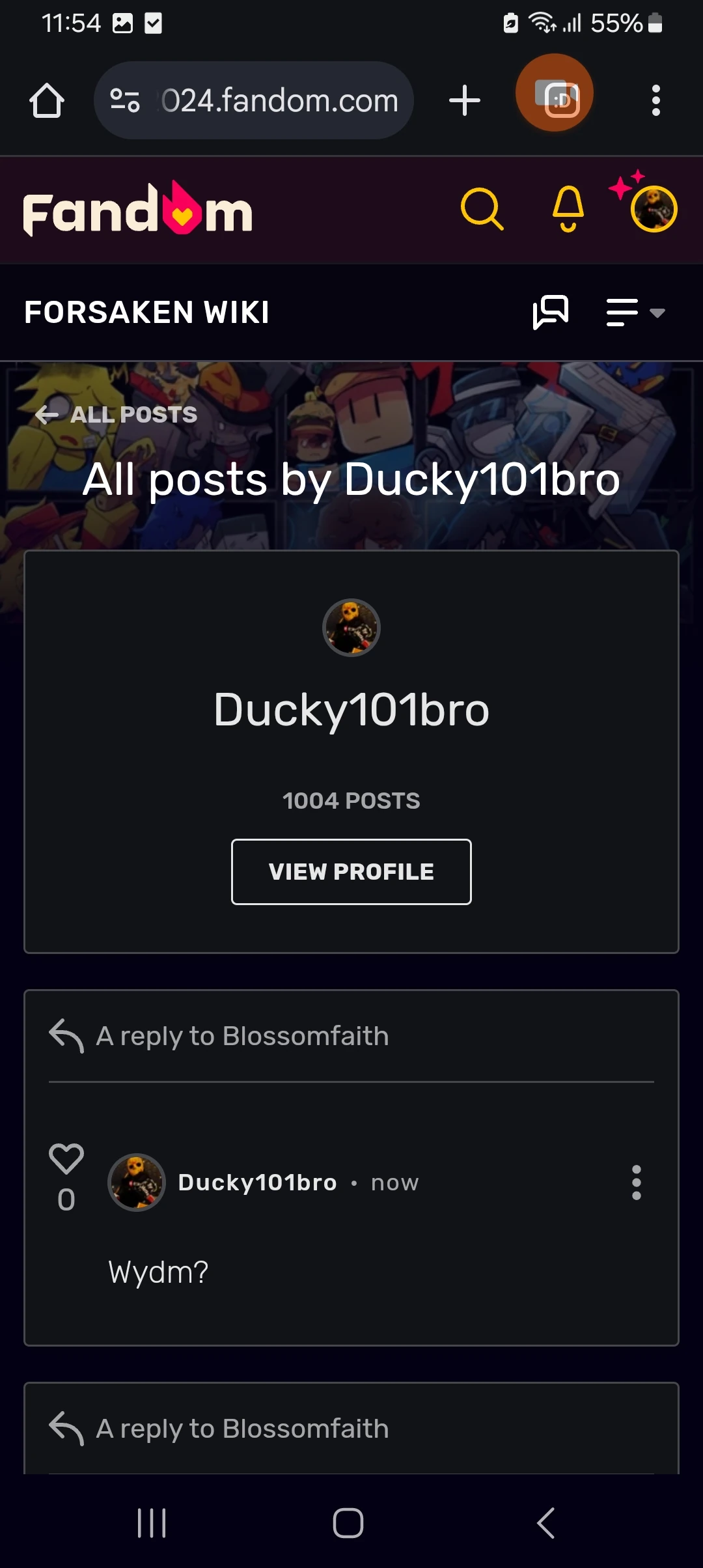Tap the reply arrow on Blossomfaith reply
The image size is (703, 1568).
click(x=66, y=1035)
